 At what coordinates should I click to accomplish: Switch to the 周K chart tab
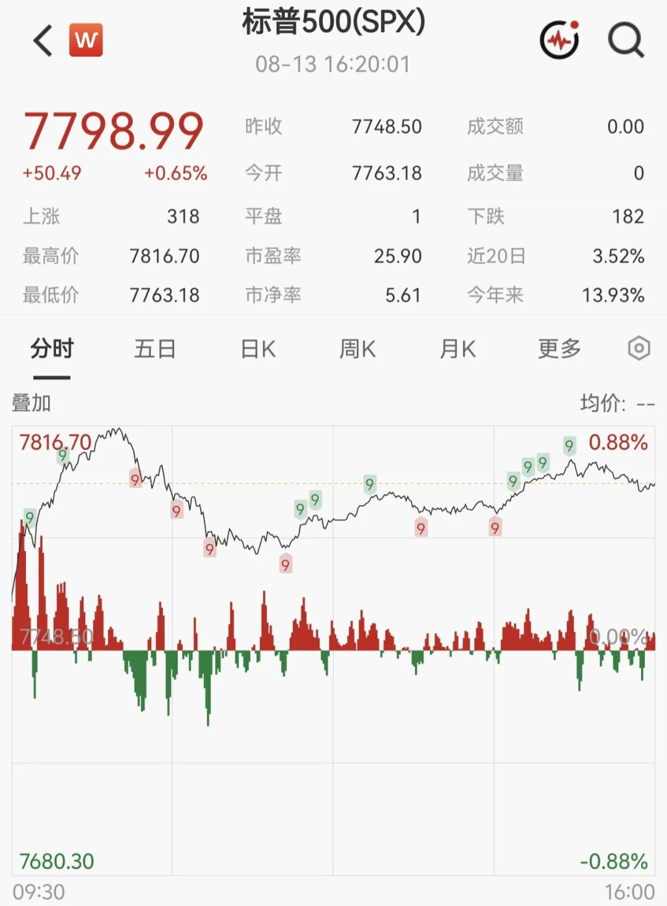357,349
